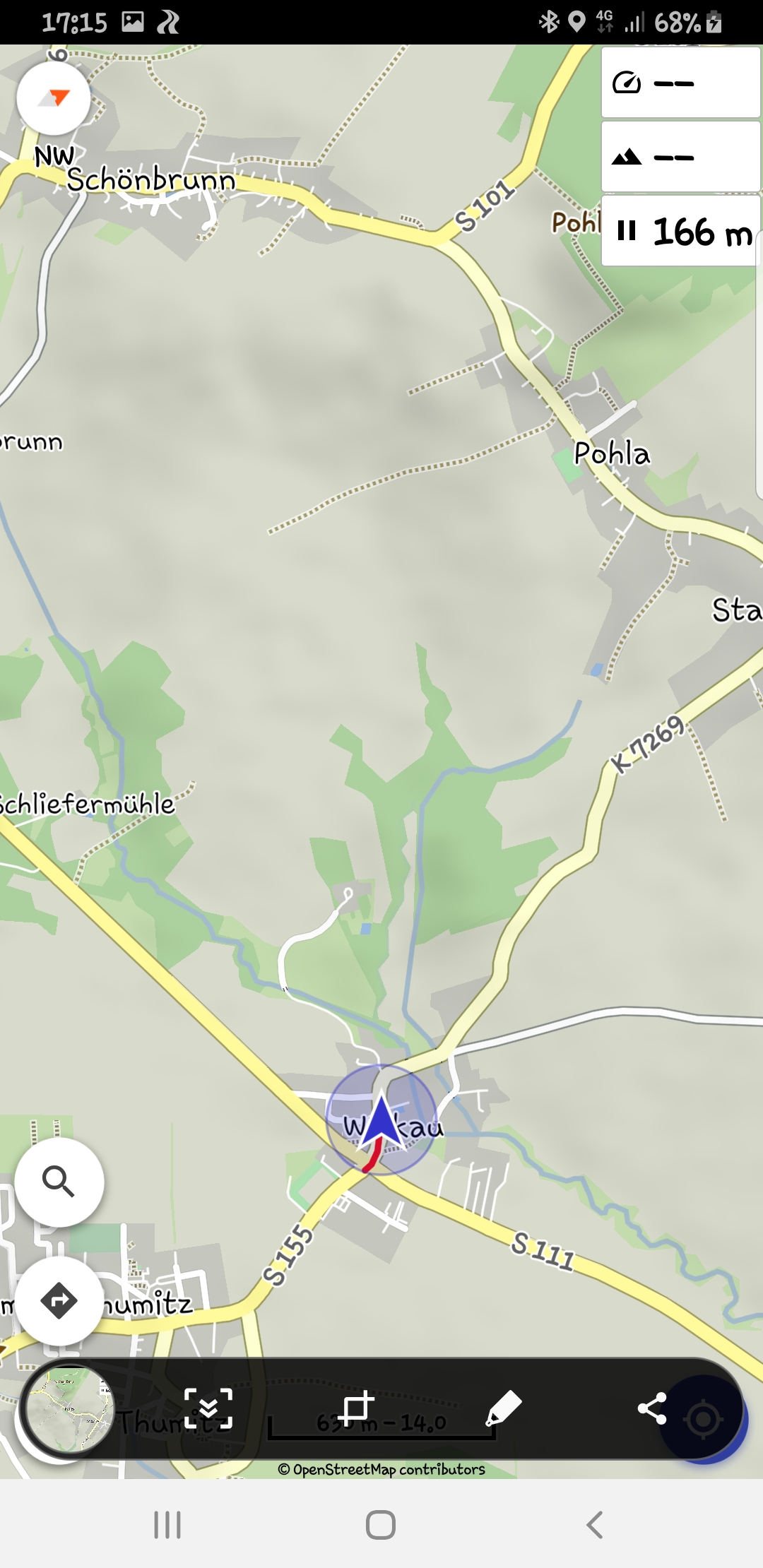Open recent apps from the navigation bar
The height and width of the screenshot is (1568, 763).
click(x=167, y=1525)
